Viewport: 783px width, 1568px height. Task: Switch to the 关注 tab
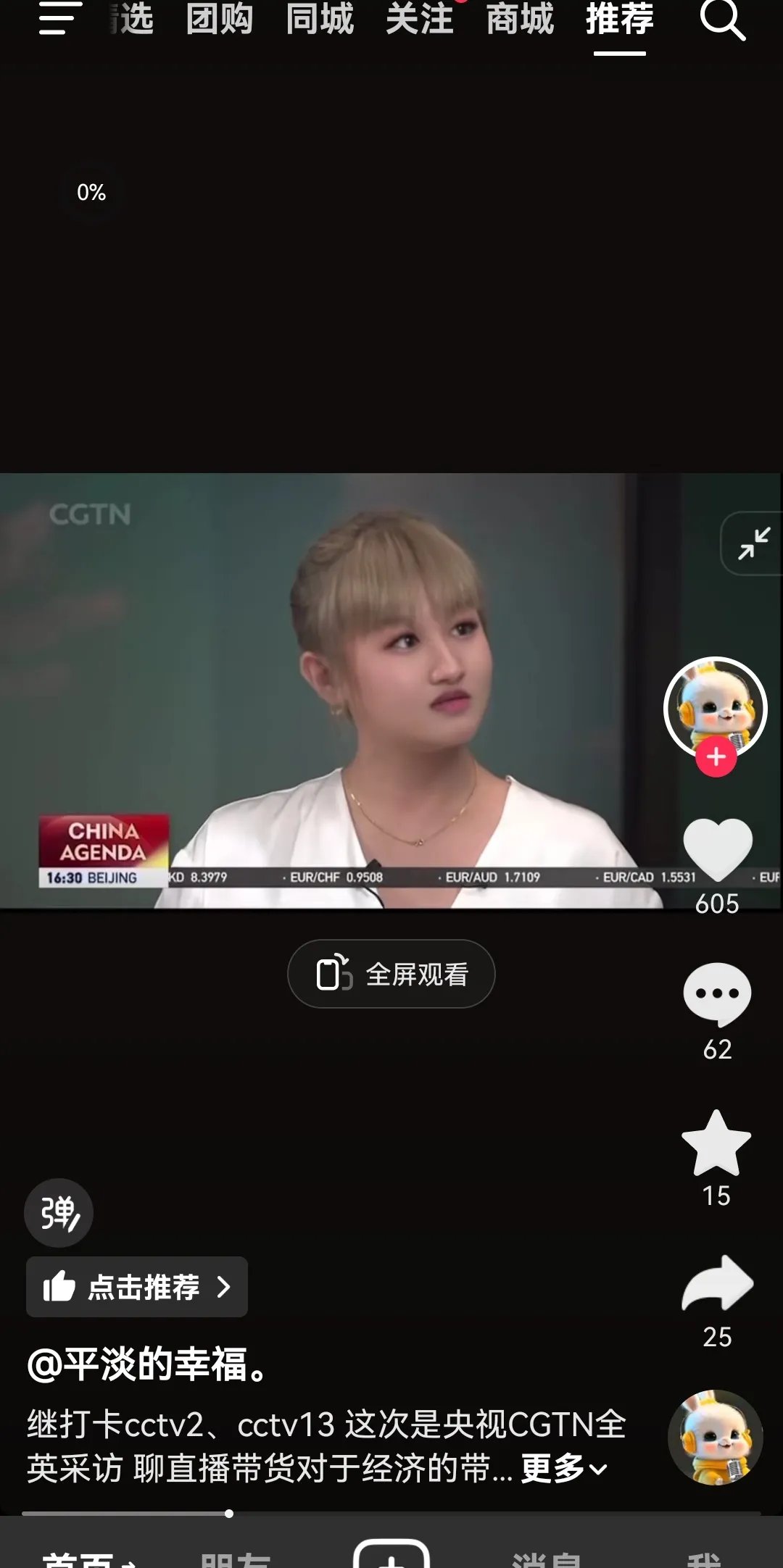(x=419, y=20)
